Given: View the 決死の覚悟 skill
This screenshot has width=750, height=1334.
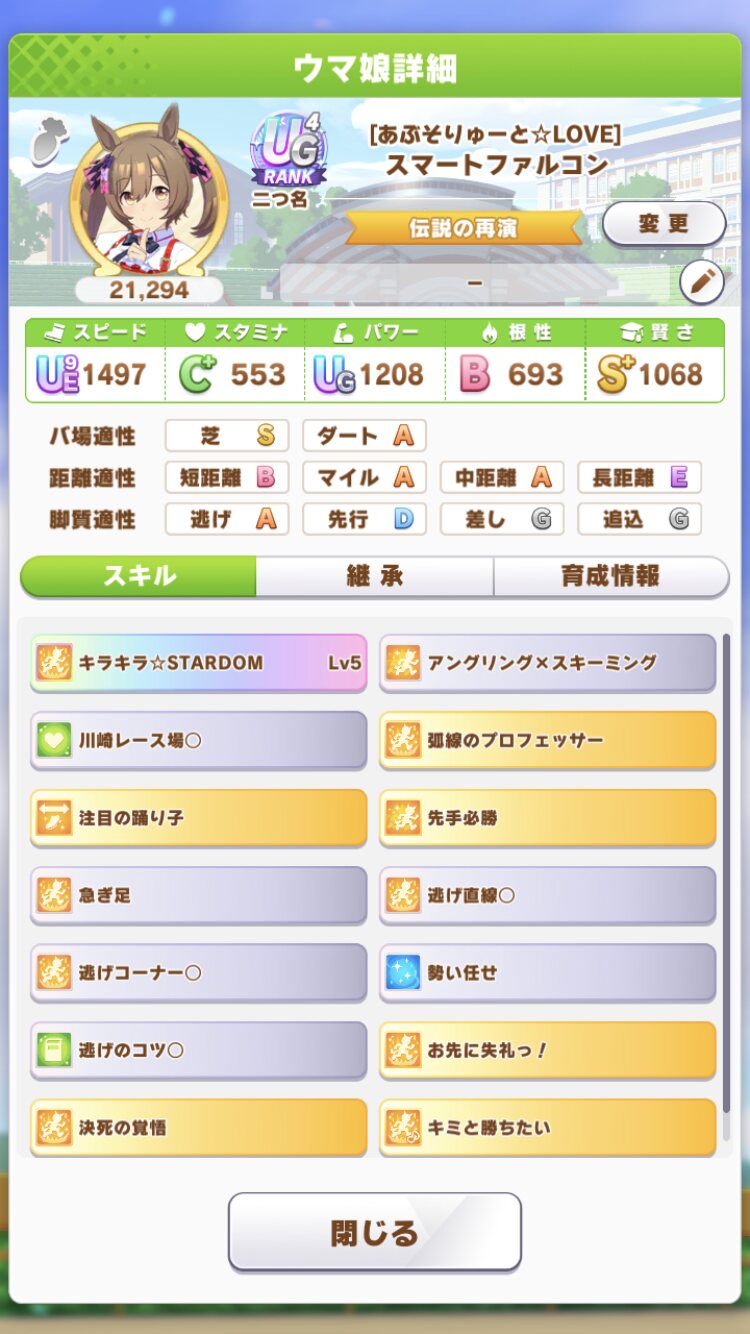Looking at the screenshot, I should [198, 1127].
